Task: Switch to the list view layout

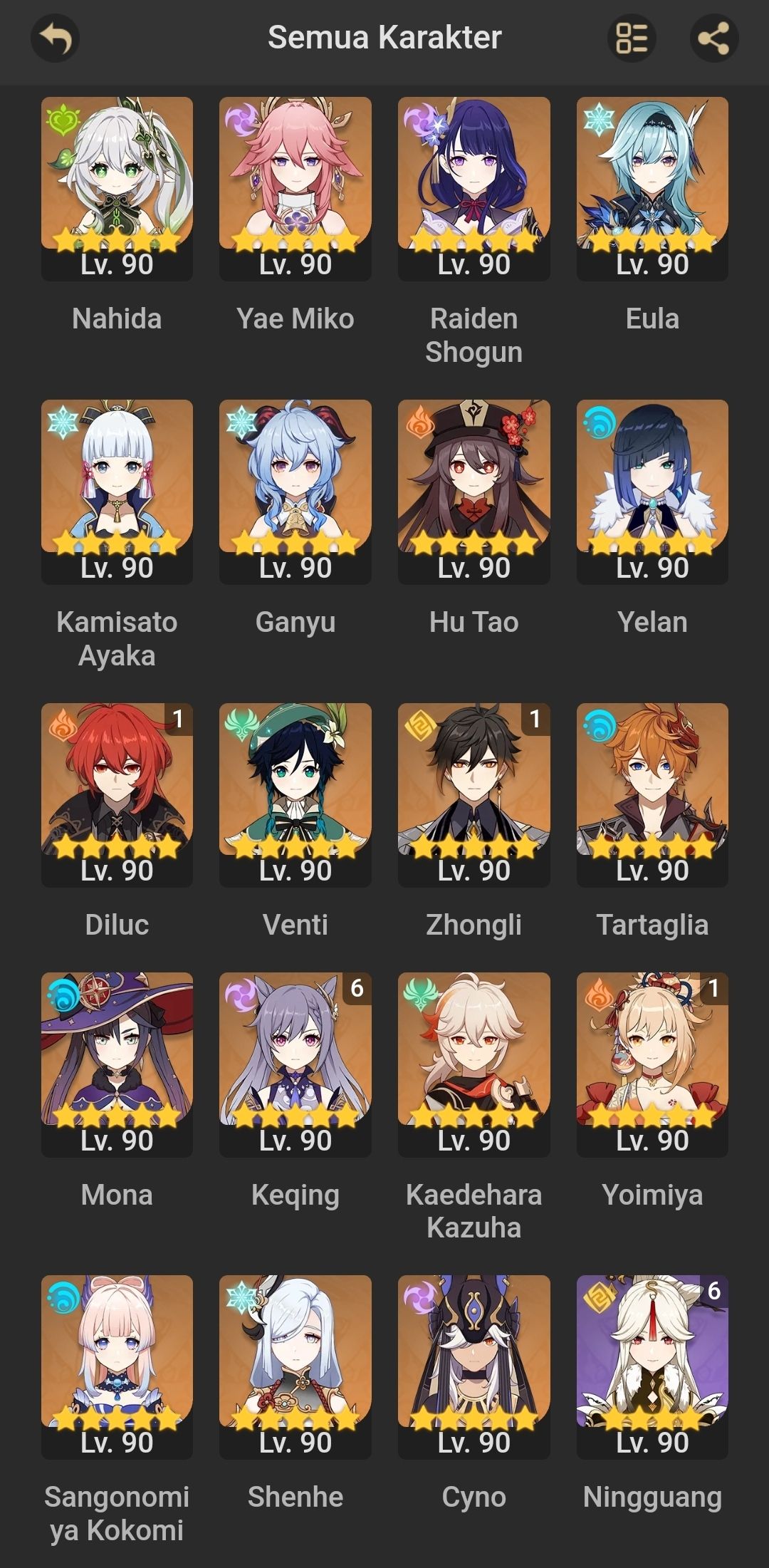Action: [x=632, y=38]
